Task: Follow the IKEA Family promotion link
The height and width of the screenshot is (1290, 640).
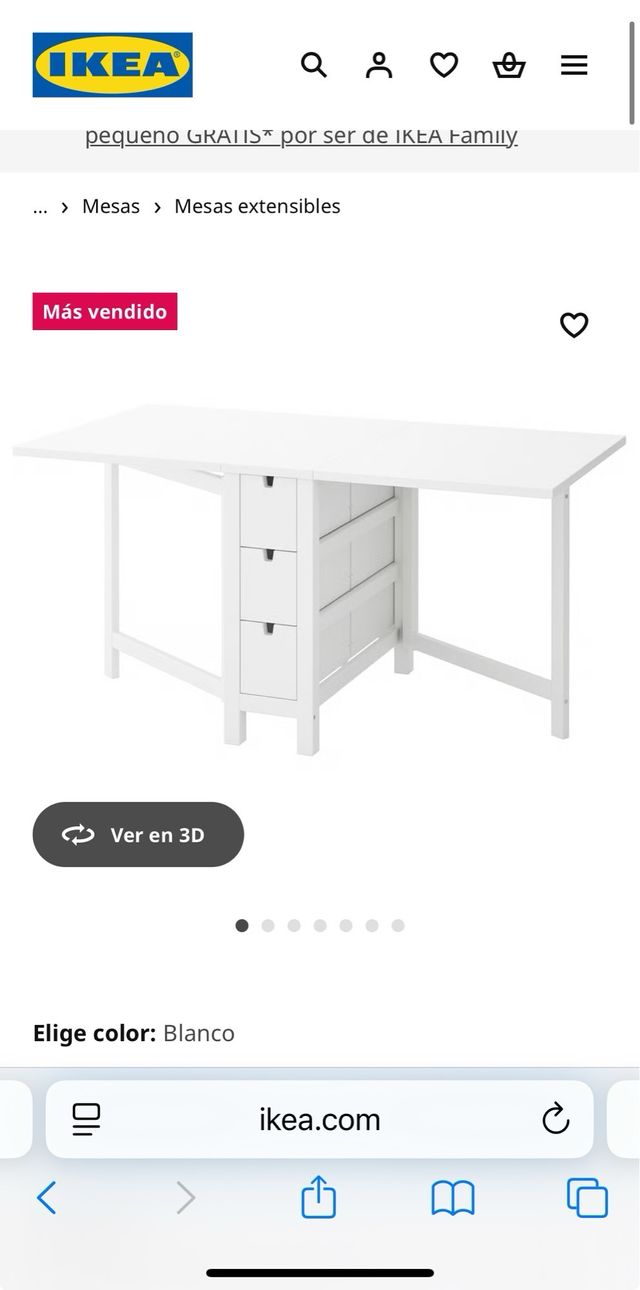Action: pyautogui.click(x=301, y=136)
